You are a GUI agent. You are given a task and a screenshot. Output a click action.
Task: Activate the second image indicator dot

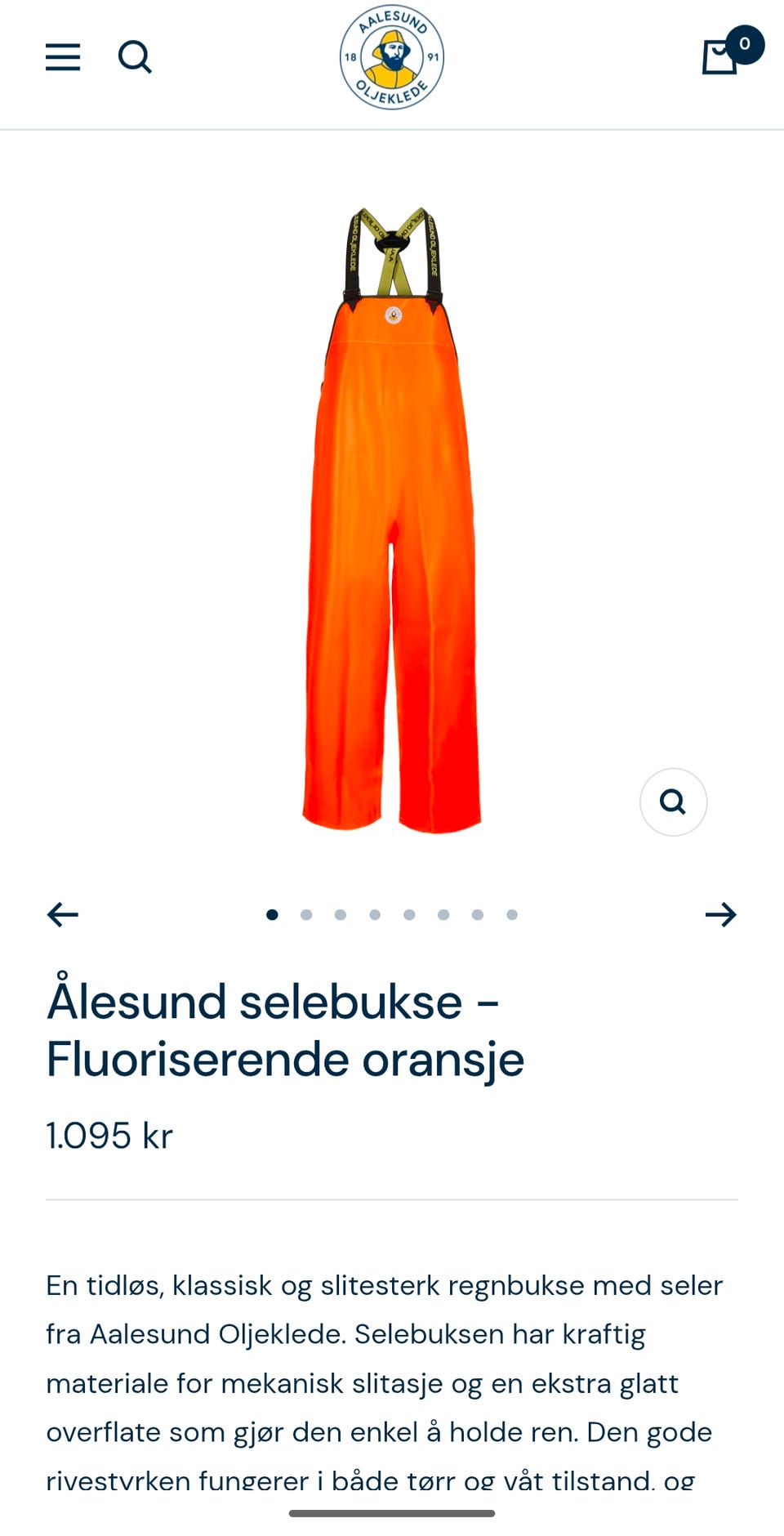[x=305, y=915]
